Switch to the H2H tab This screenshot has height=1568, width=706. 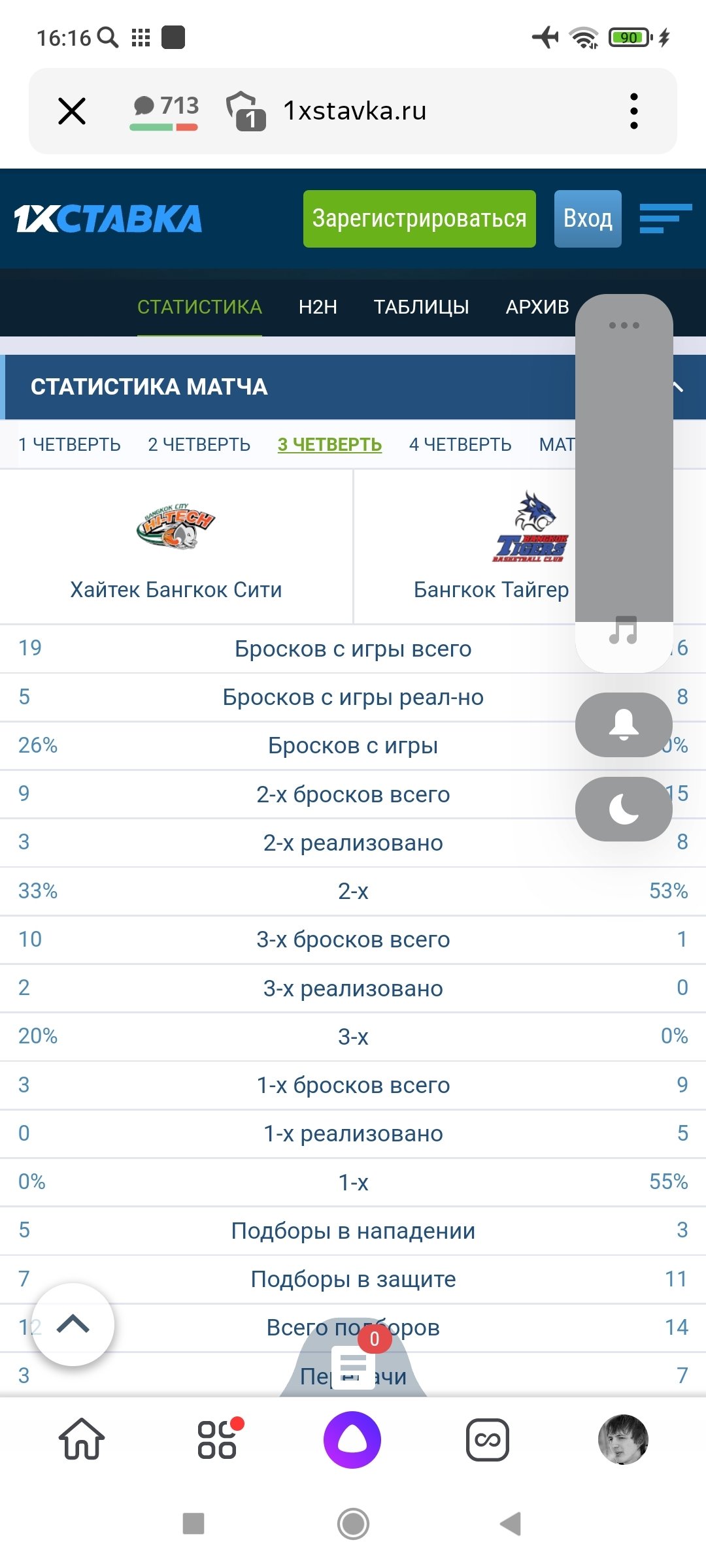point(318,306)
